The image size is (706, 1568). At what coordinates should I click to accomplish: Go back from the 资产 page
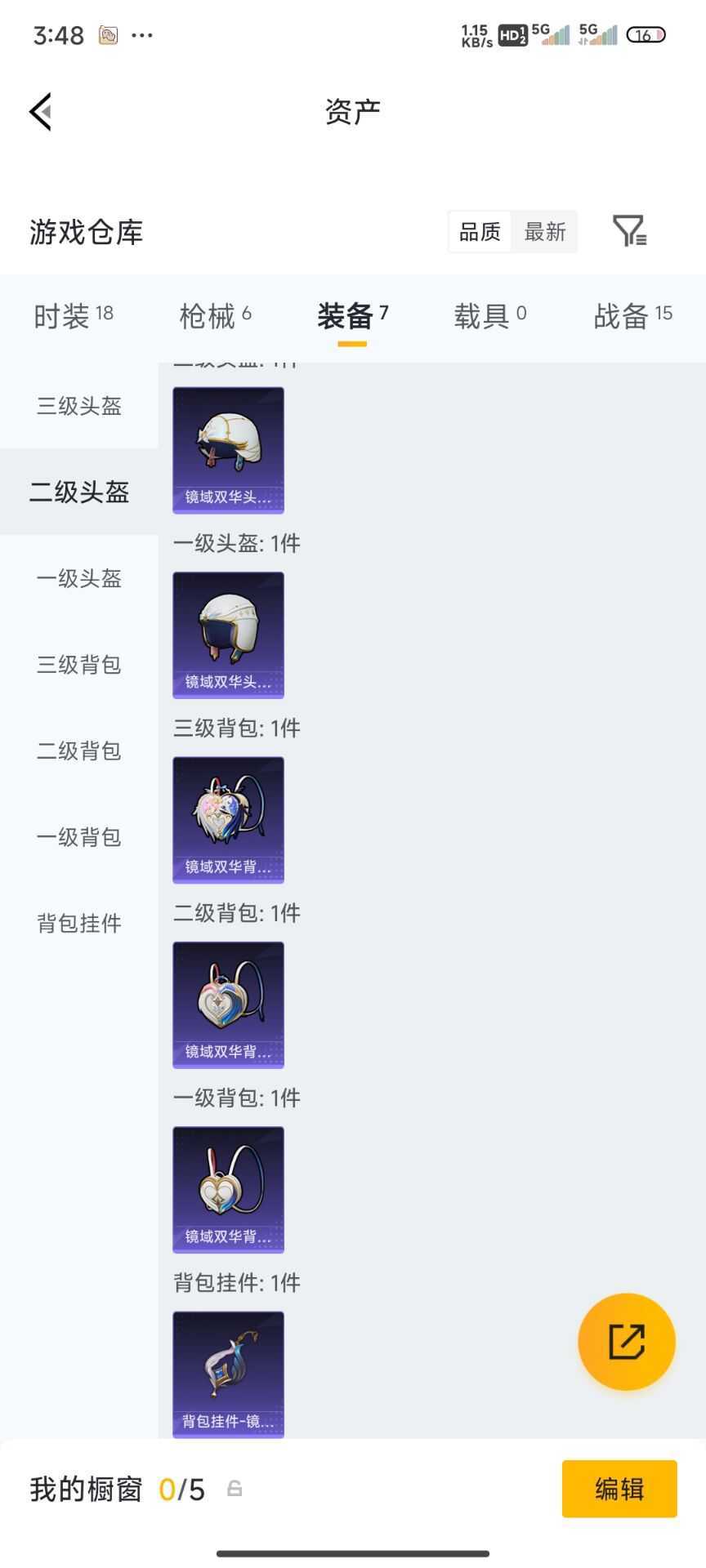pyautogui.click(x=41, y=111)
